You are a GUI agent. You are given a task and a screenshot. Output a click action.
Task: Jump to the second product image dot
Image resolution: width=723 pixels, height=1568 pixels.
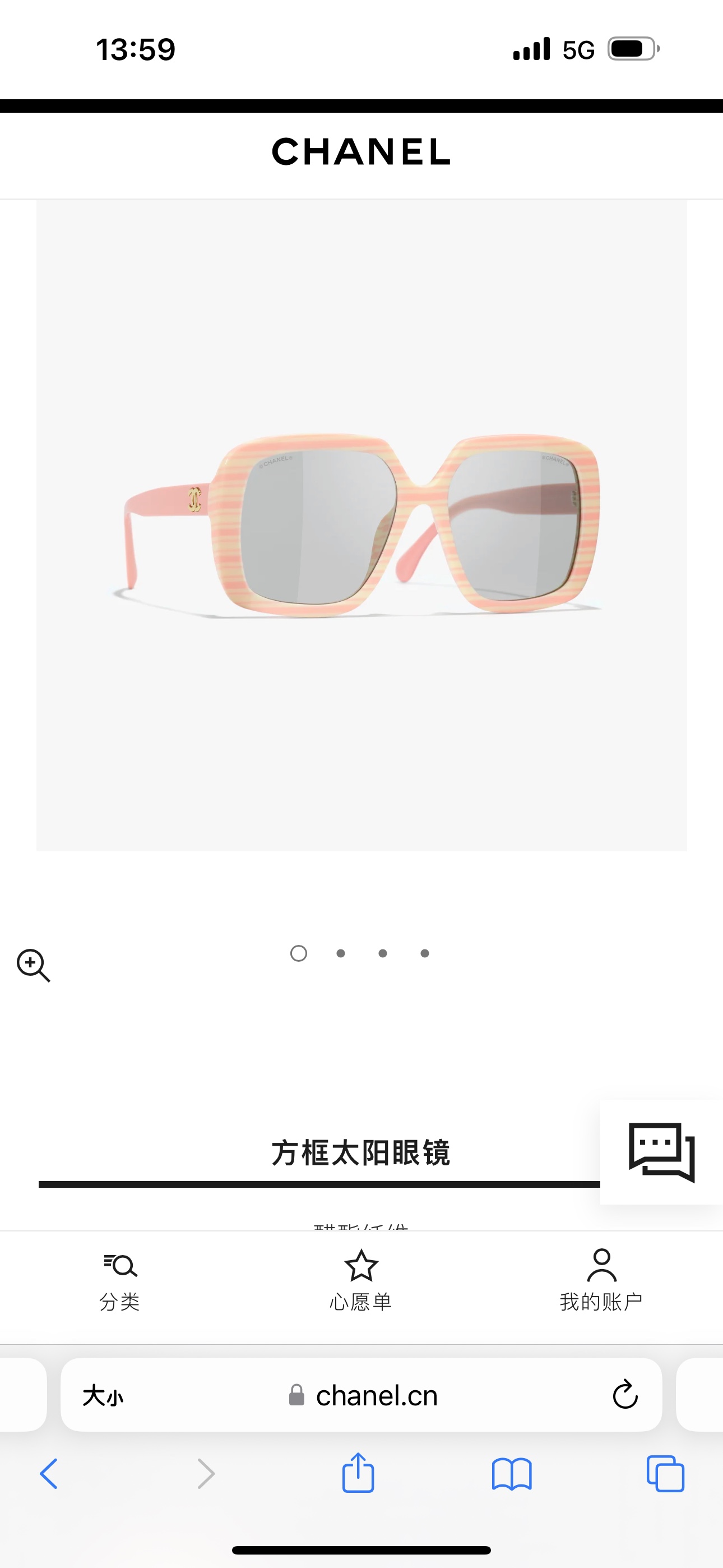coord(341,953)
